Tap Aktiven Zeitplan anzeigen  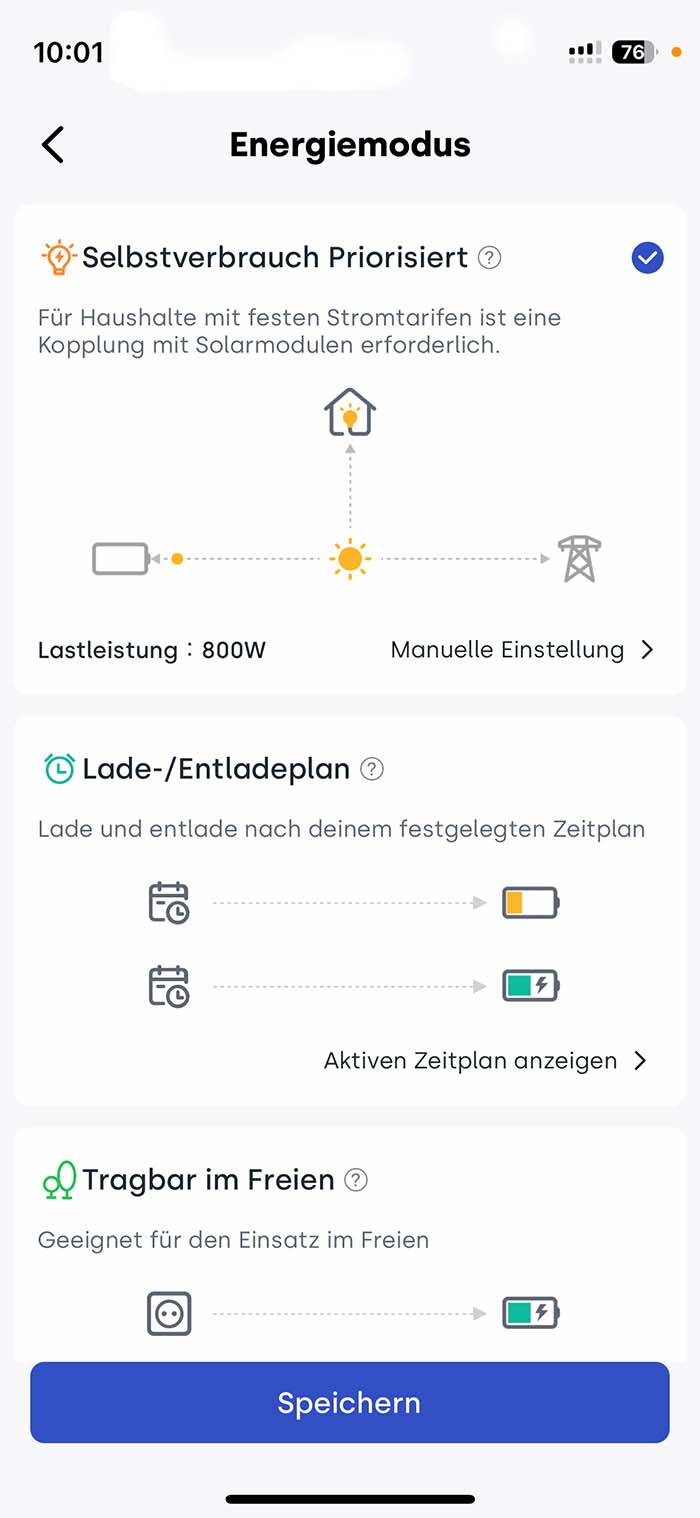tap(486, 1061)
